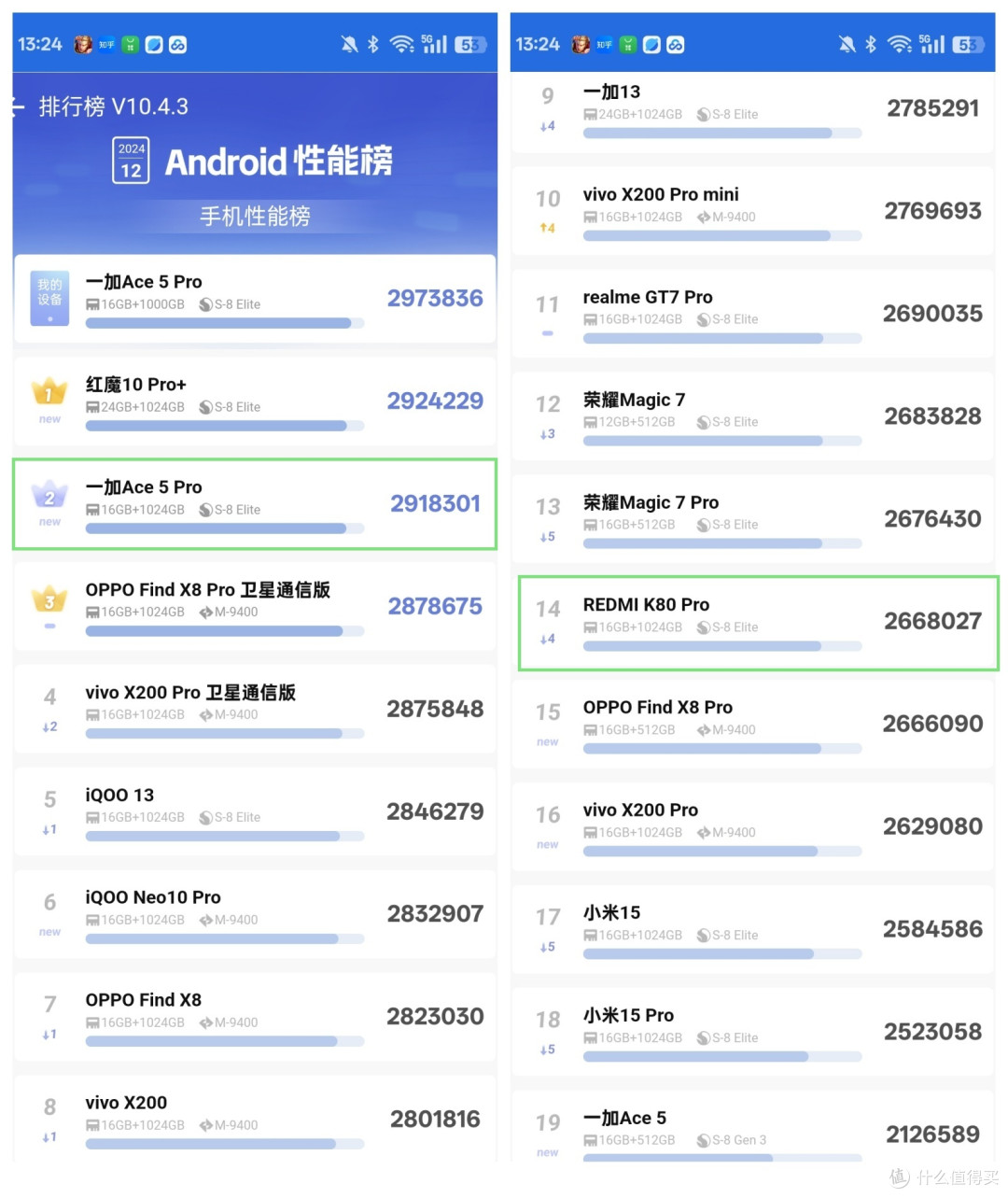The image size is (1008, 1198).
Task: Click the S-8 Elite chip icon on iQOO 13
Action: pos(204,817)
